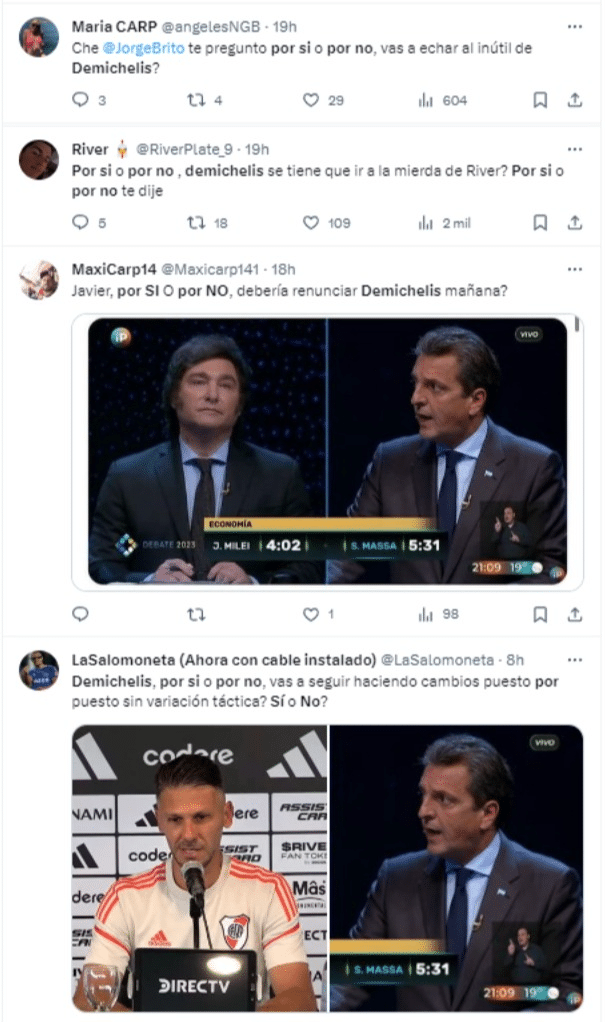View analytics of MaxiCarp14's tweet

426,614
